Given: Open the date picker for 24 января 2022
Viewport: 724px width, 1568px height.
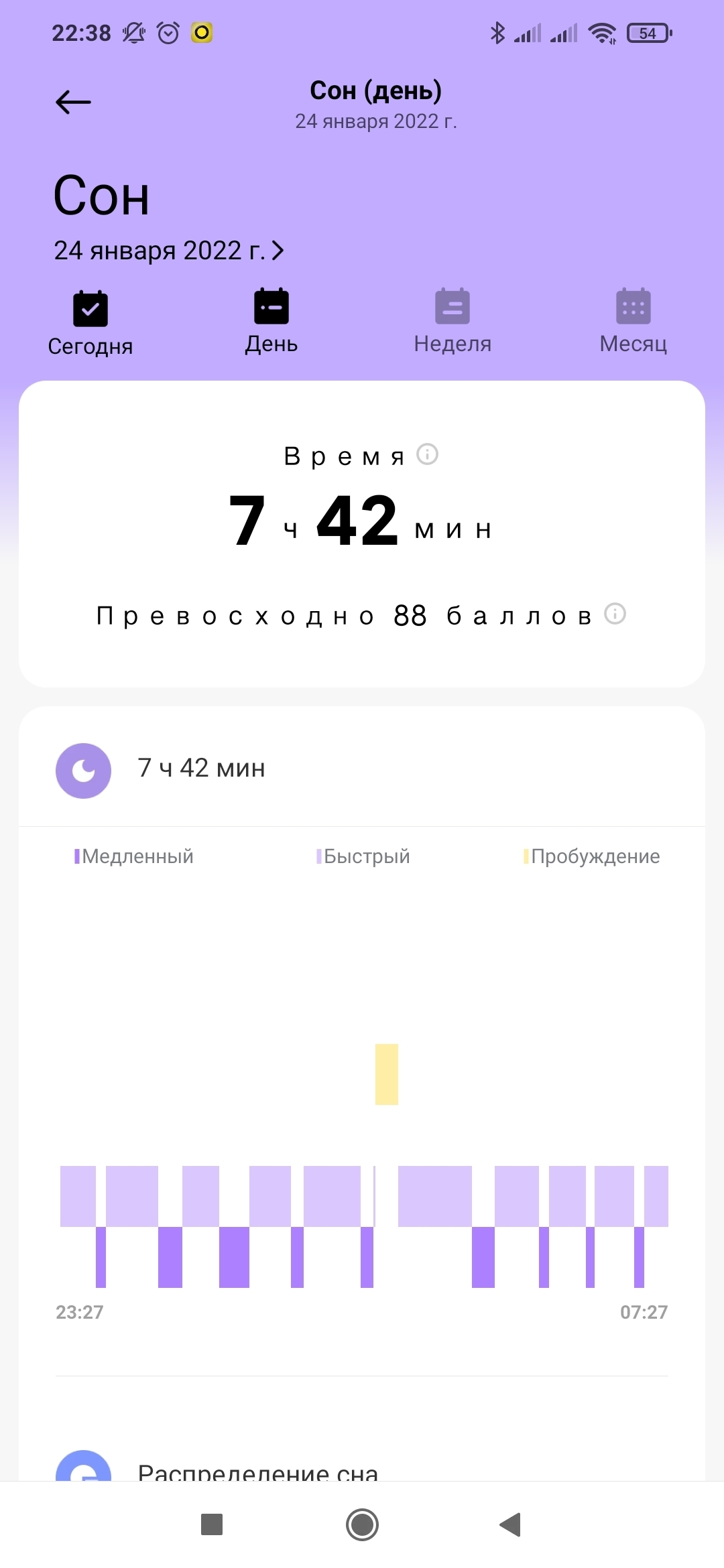Looking at the screenshot, I should [x=169, y=251].
